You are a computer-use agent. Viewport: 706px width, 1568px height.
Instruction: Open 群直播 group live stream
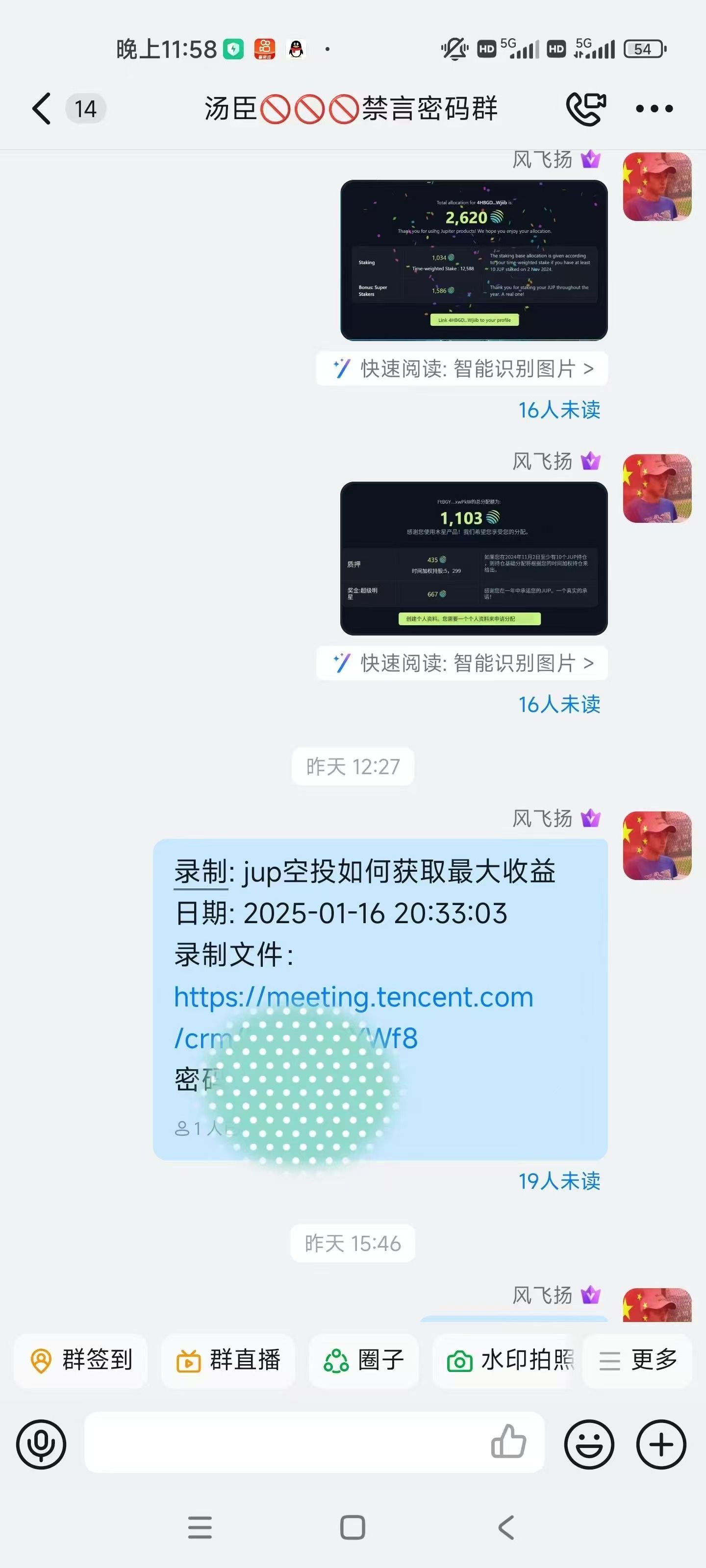pyautogui.click(x=228, y=1360)
